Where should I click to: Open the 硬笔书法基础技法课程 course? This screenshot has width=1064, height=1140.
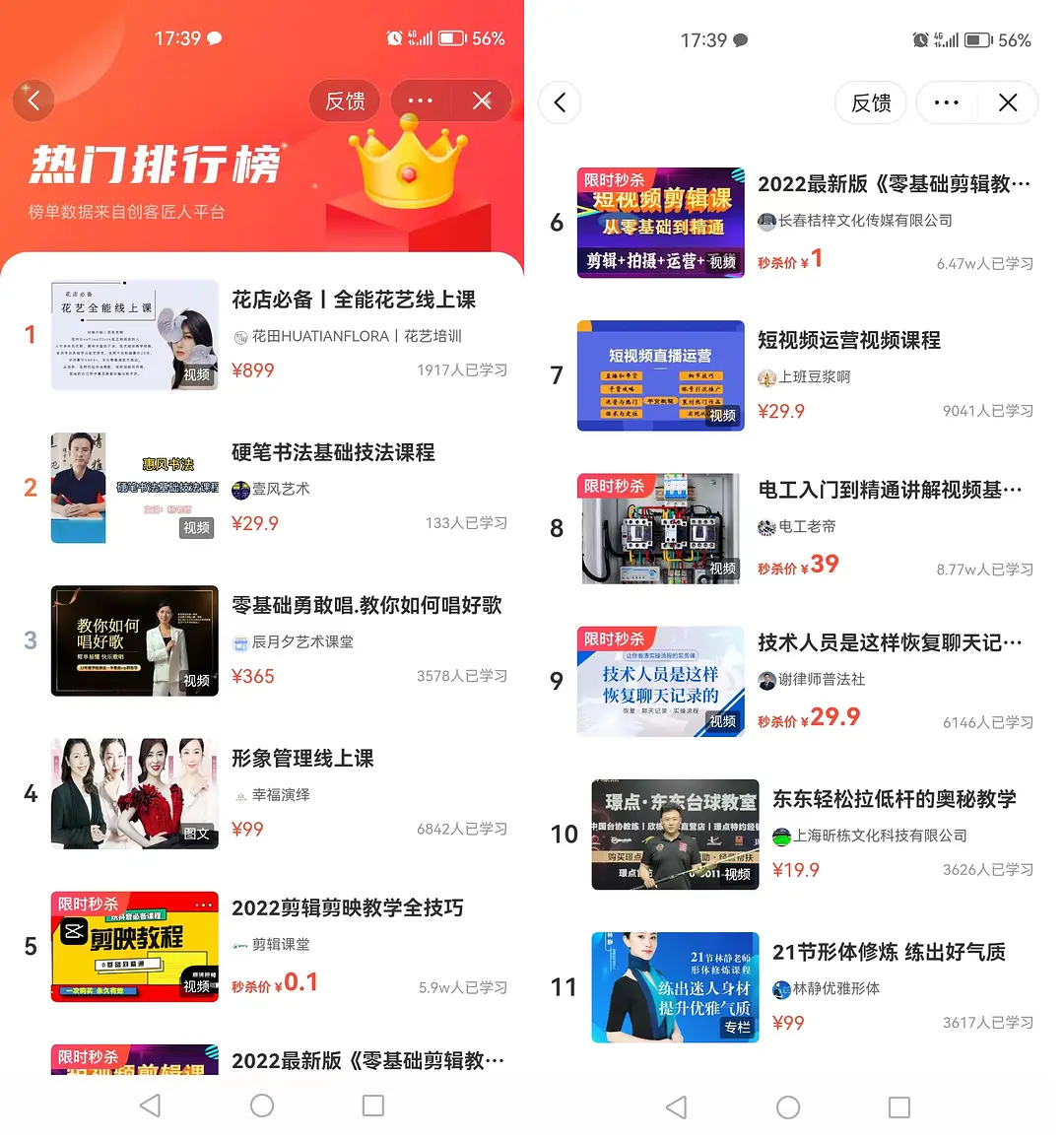click(x=333, y=452)
